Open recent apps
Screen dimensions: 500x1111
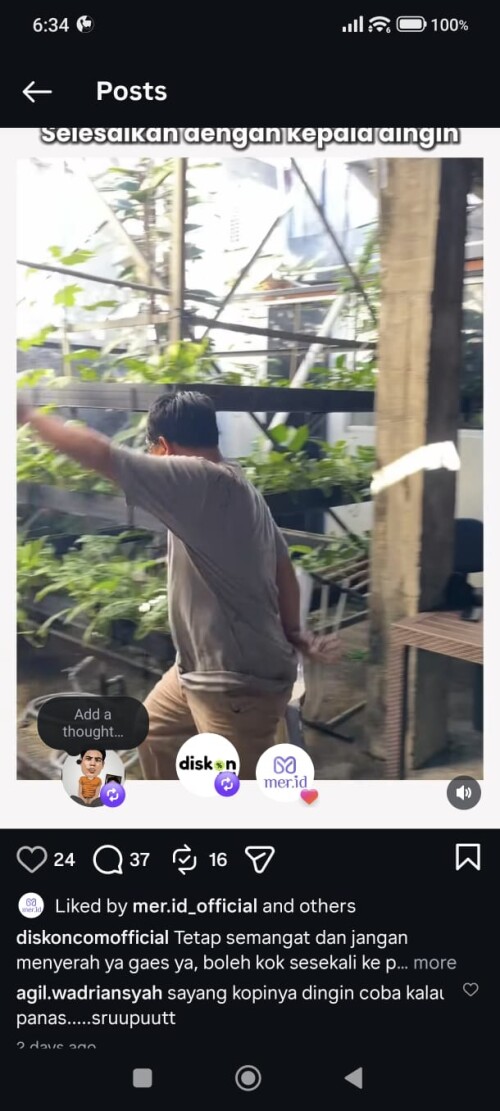click(x=142, y=1078)
